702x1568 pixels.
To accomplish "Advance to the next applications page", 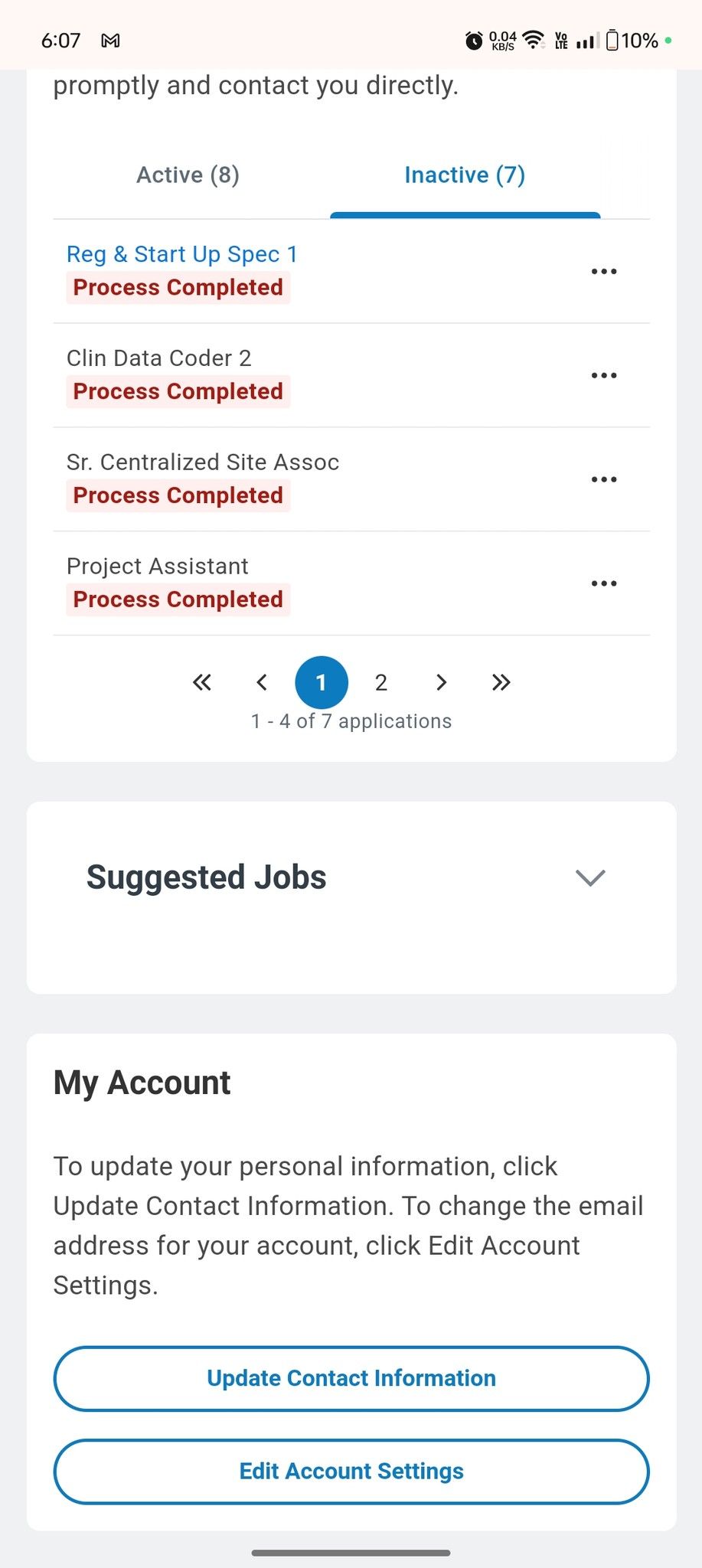I will coord(441,682).
